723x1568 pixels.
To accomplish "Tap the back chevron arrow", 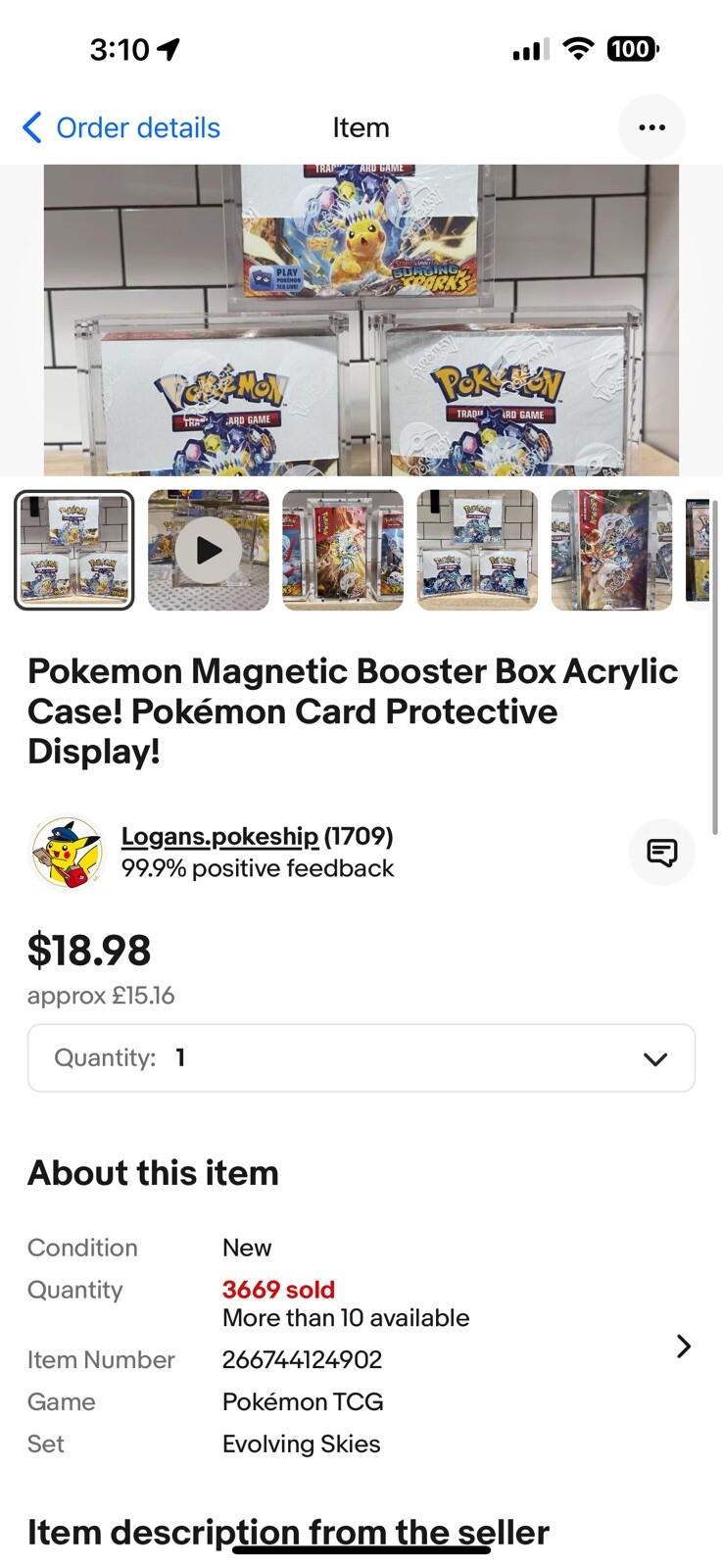I will click(x=32, y=127).
